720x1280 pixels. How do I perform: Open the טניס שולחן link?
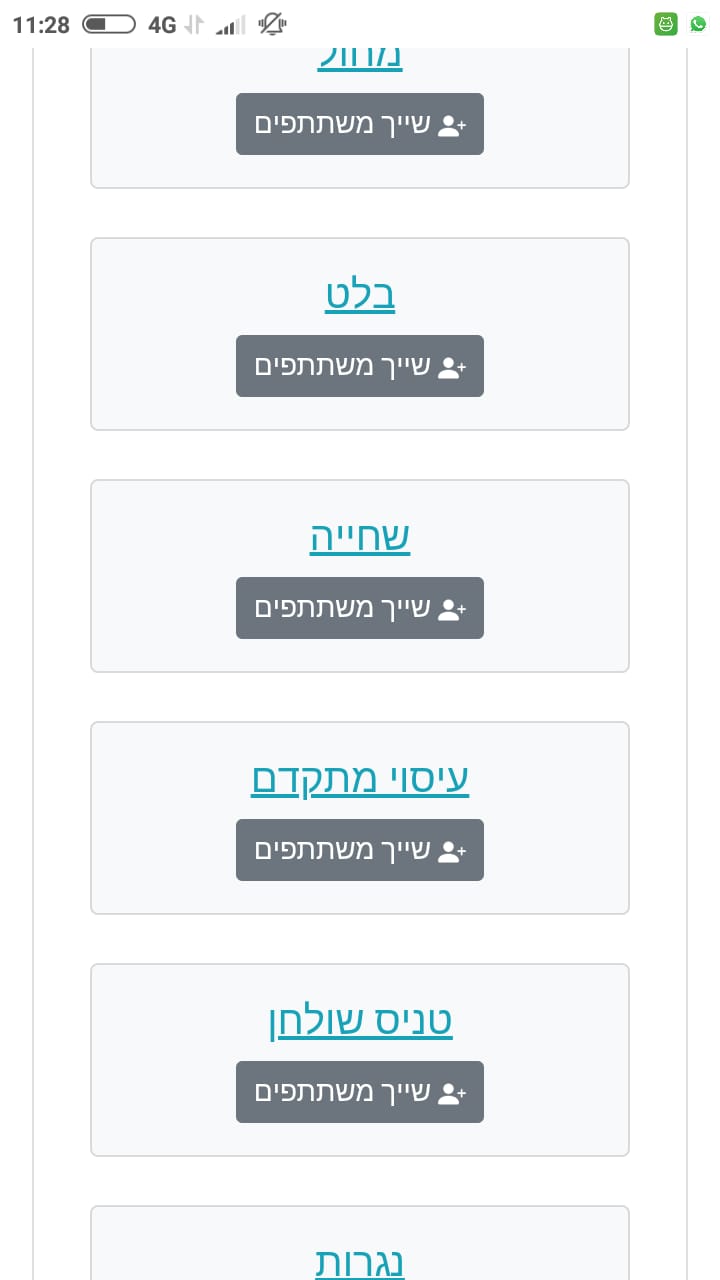[x=360, y=1020]
